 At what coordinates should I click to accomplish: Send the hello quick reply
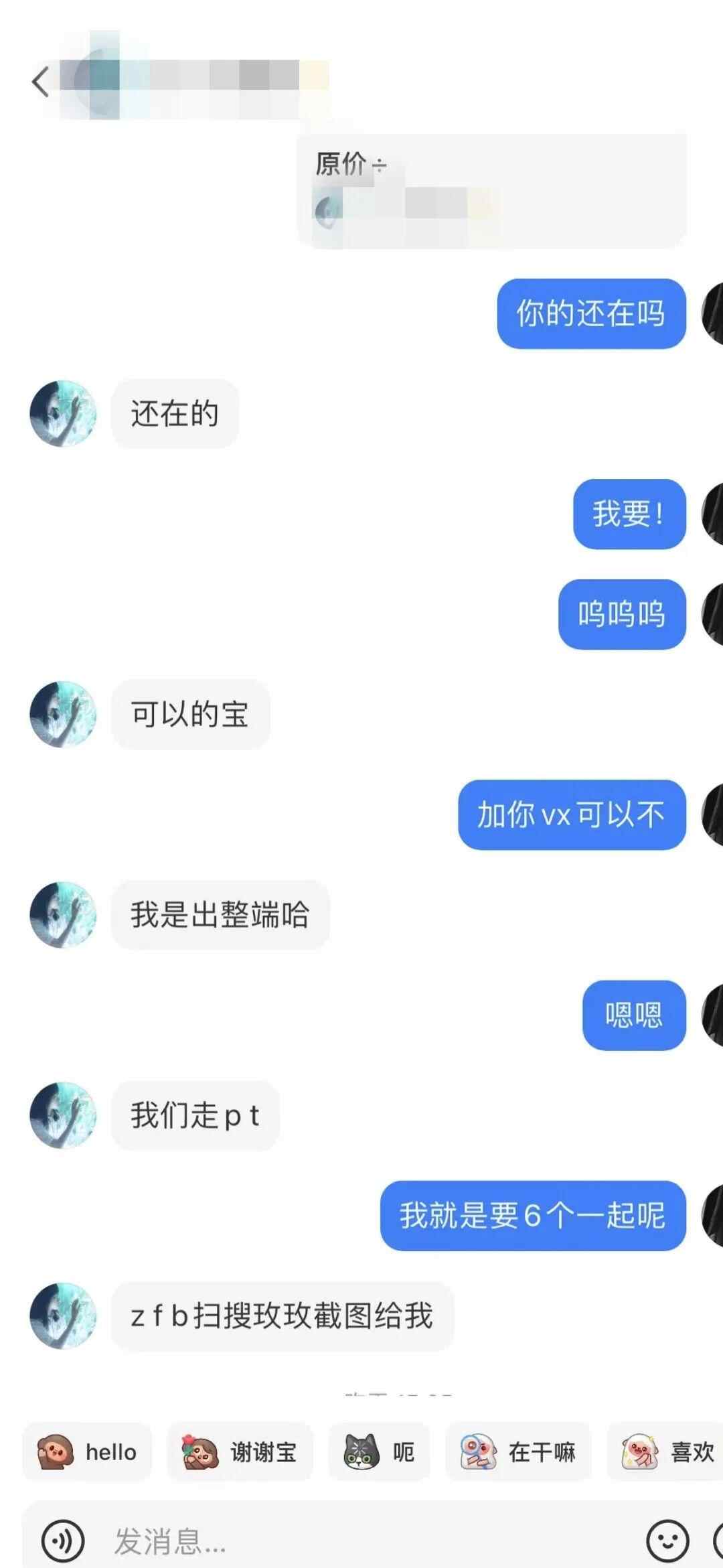pyautogui.click(x=87, y=1451)
